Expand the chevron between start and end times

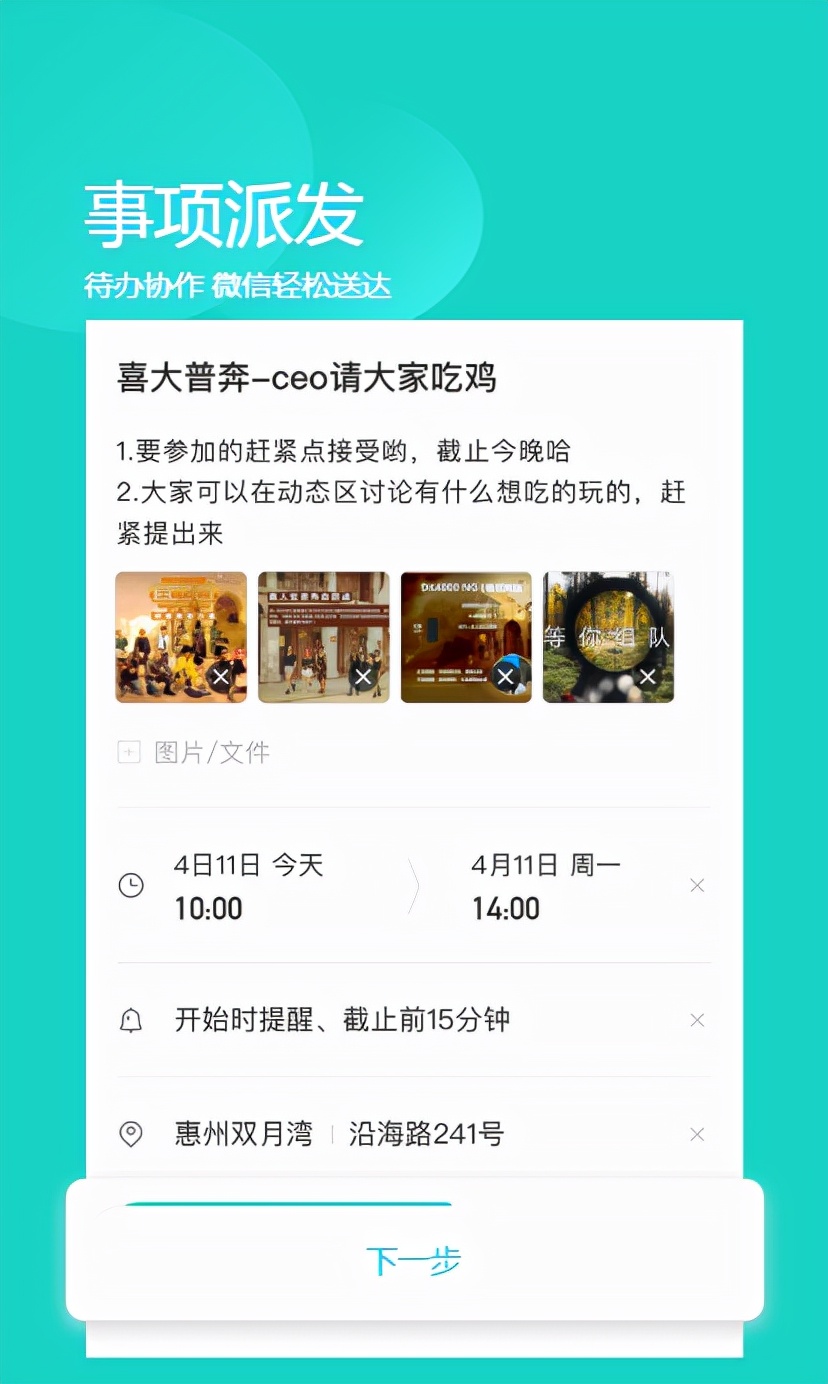point(413,886)
